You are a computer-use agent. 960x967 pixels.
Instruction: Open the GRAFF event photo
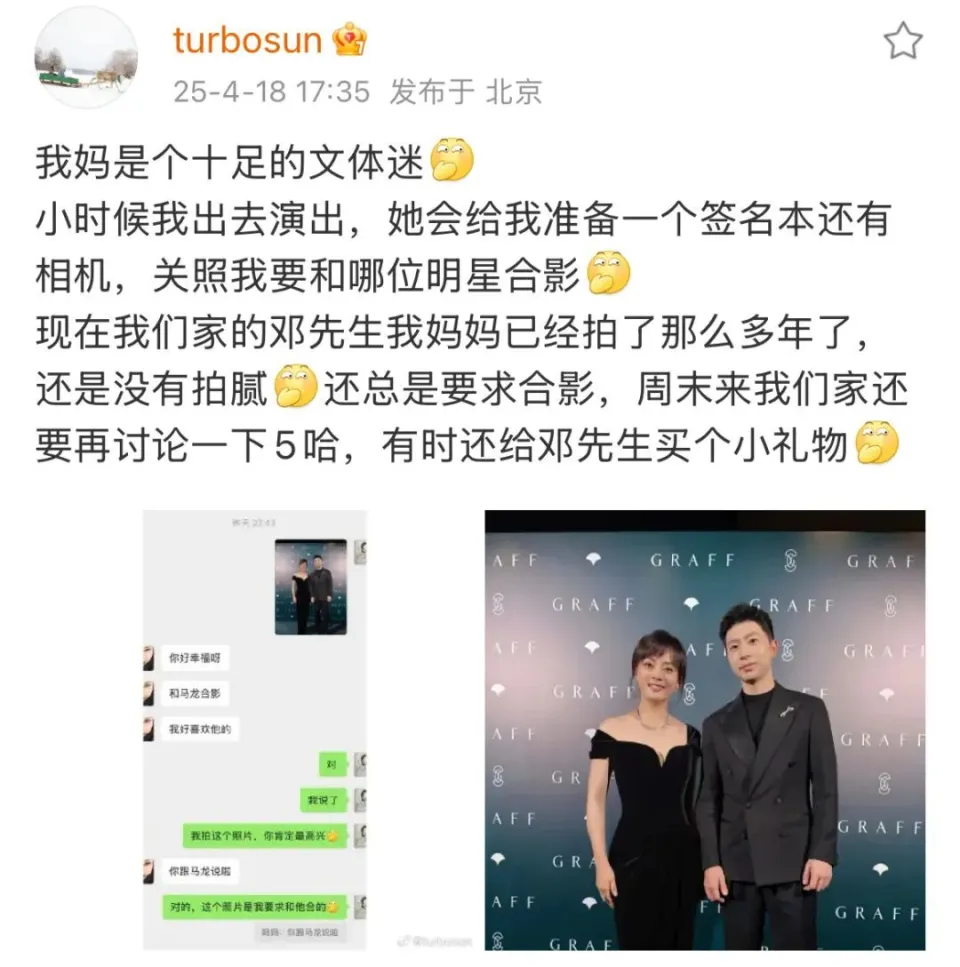coord(705,729)
